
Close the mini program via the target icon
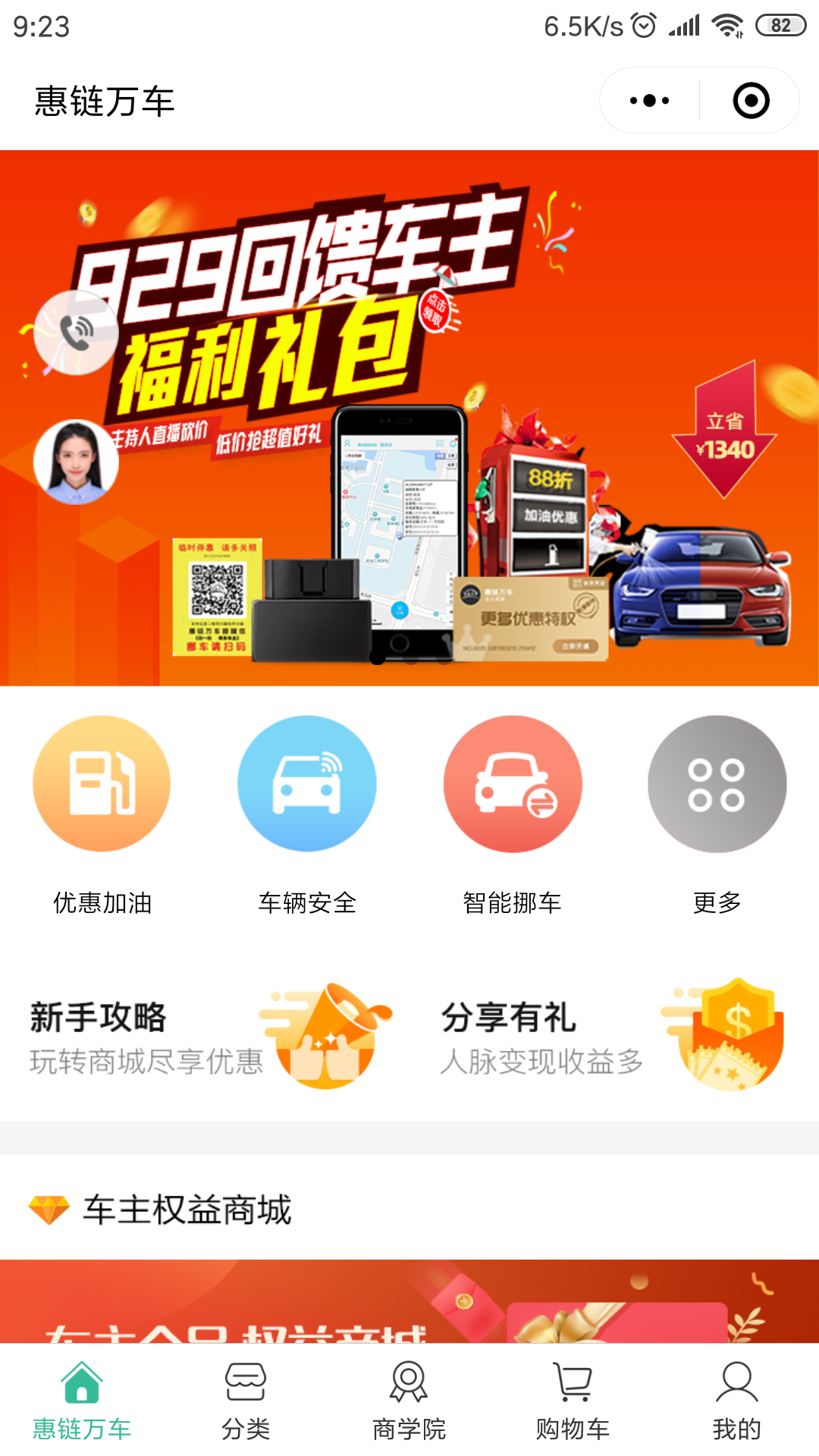(x=751, y=101)
